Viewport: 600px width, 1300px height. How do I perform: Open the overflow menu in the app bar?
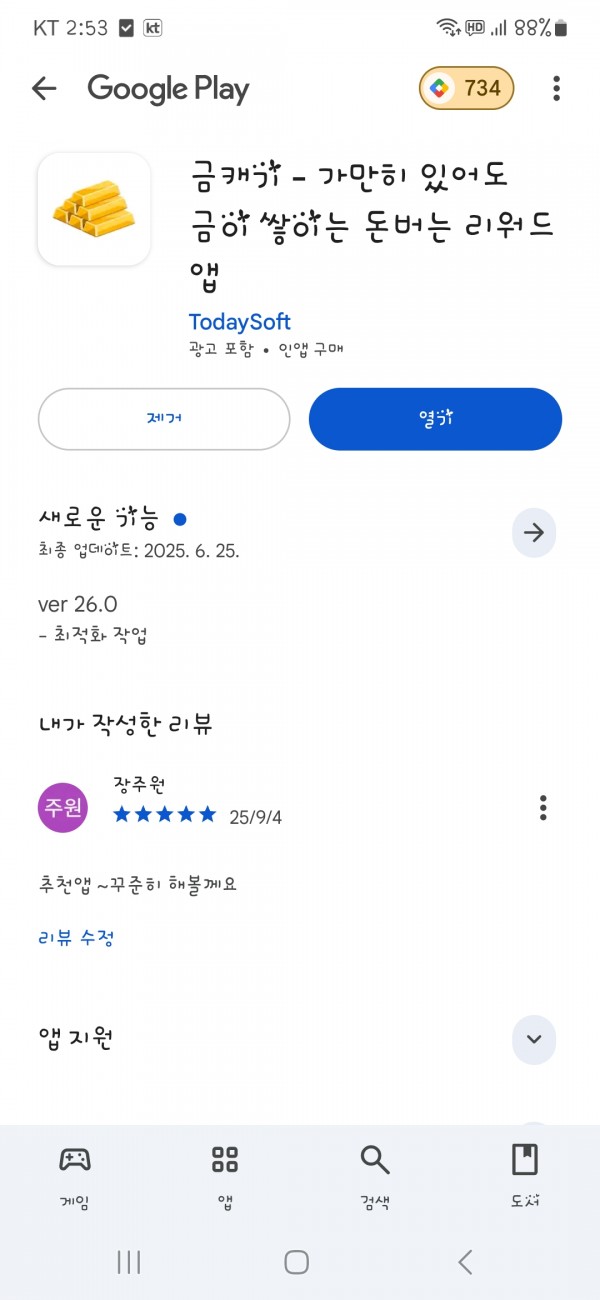pos(556,89)
